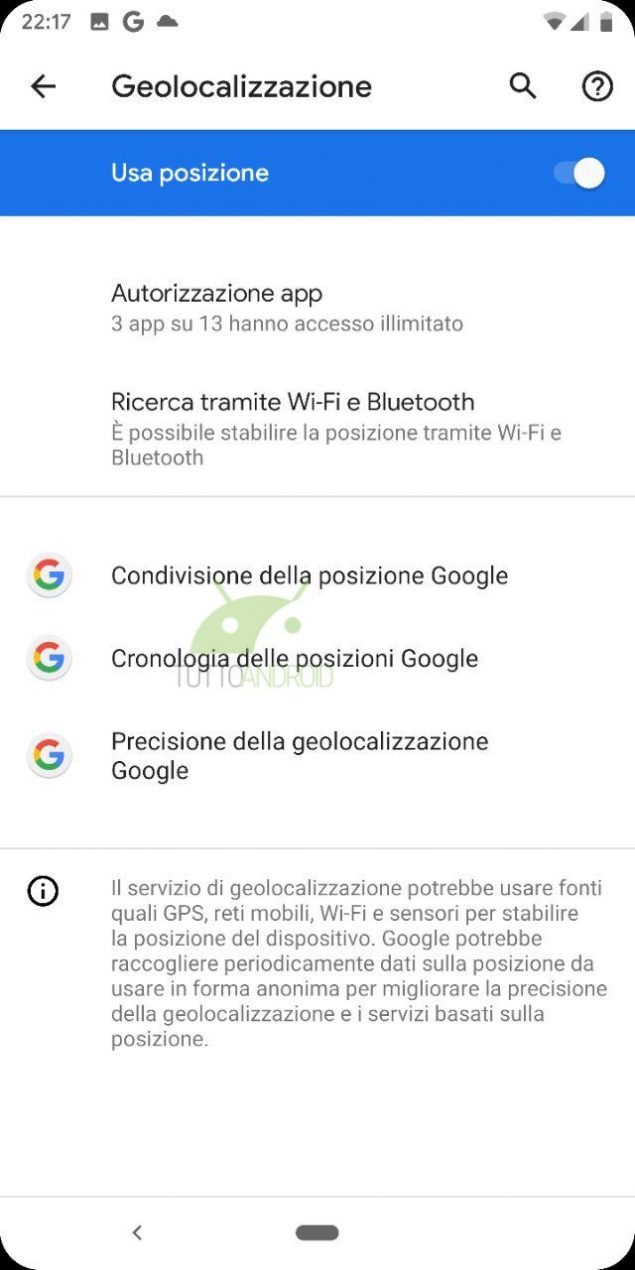
Task: Go back with the top-left arrow
Action: click(x=43, y=87)
